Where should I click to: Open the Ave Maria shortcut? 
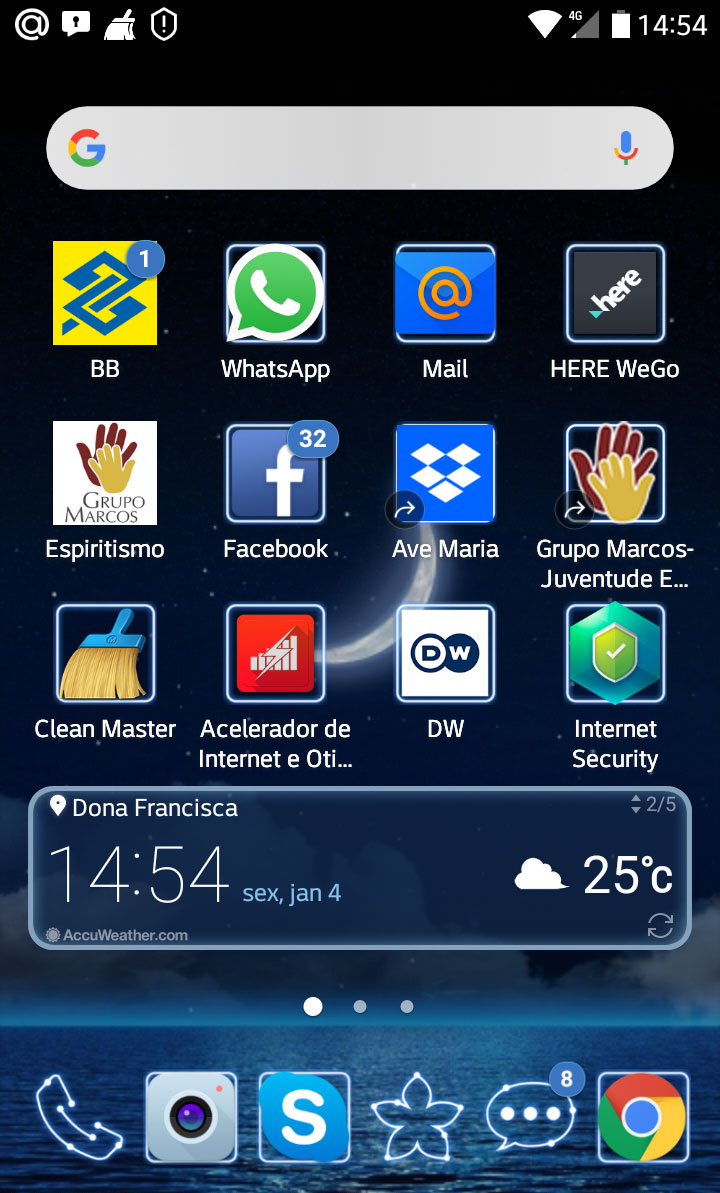[445, 474]
